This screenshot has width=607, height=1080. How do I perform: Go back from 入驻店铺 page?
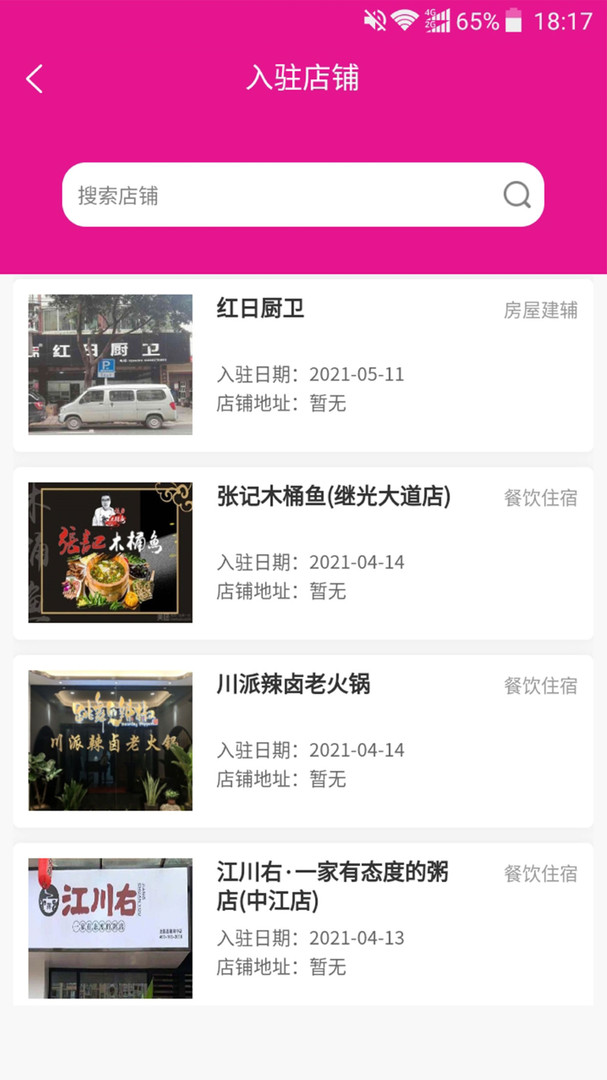35,79
